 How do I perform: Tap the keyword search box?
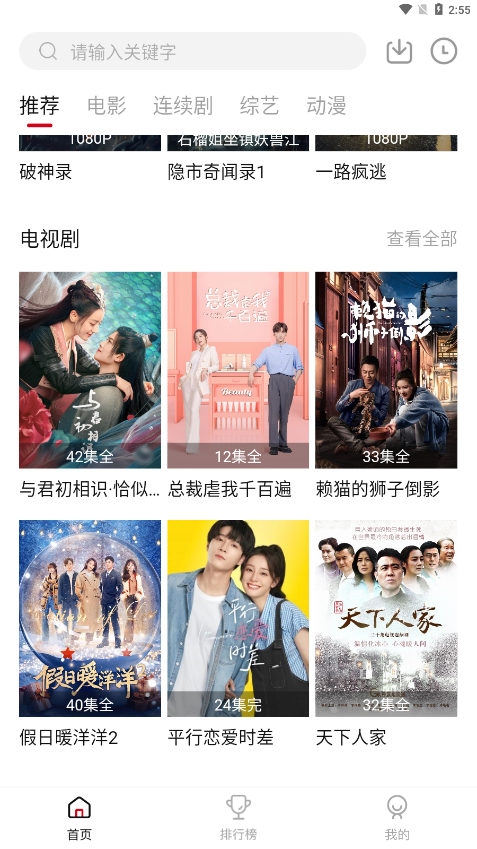[192, 51]
